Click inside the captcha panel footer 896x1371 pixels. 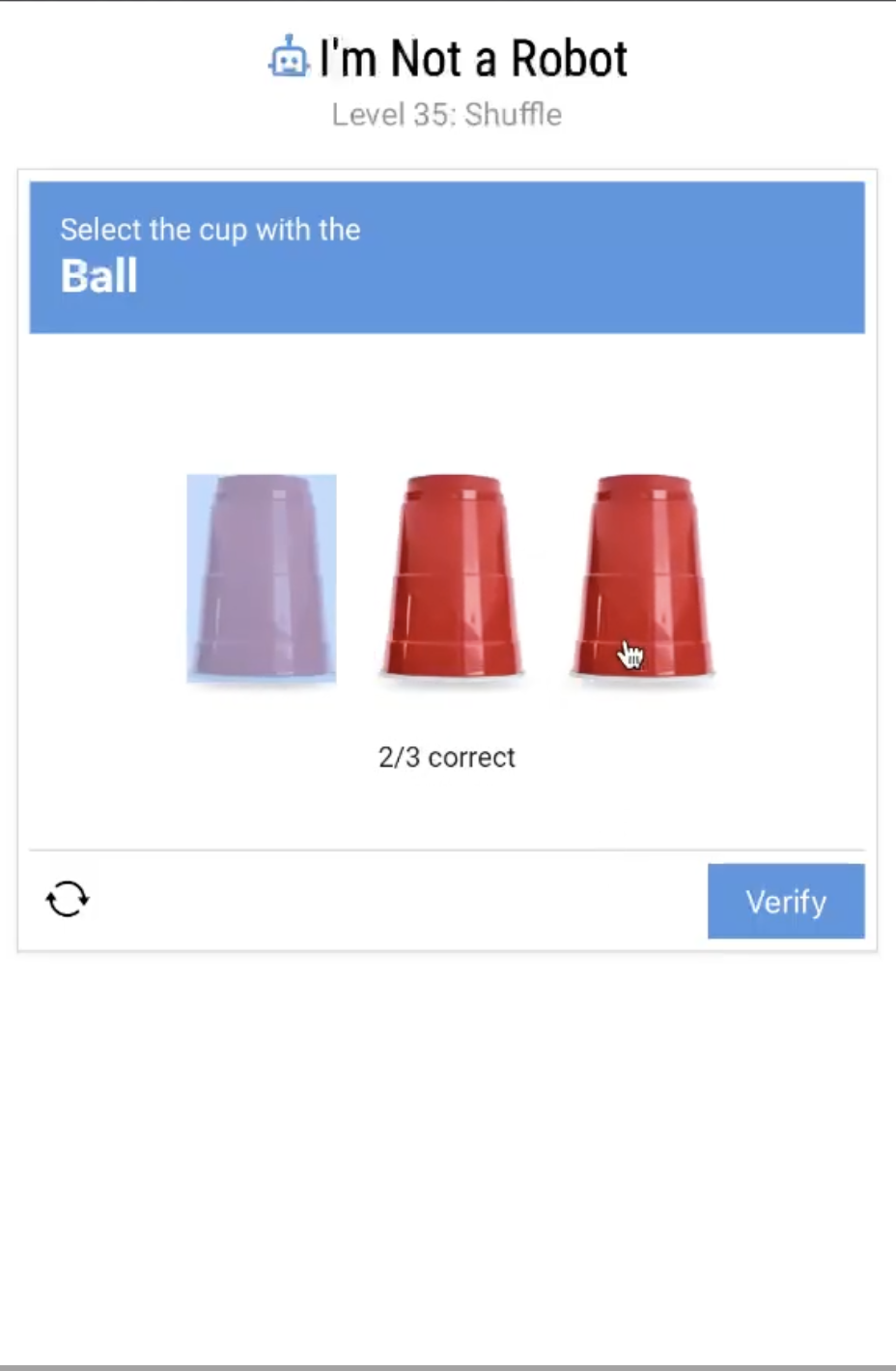pyautogui.click(x=386, y=900)
